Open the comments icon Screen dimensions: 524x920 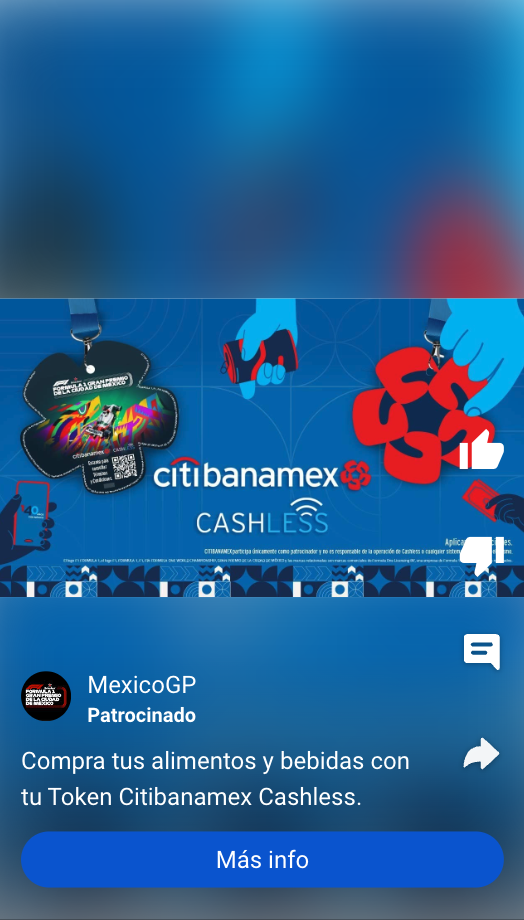(x=481, y=651)
